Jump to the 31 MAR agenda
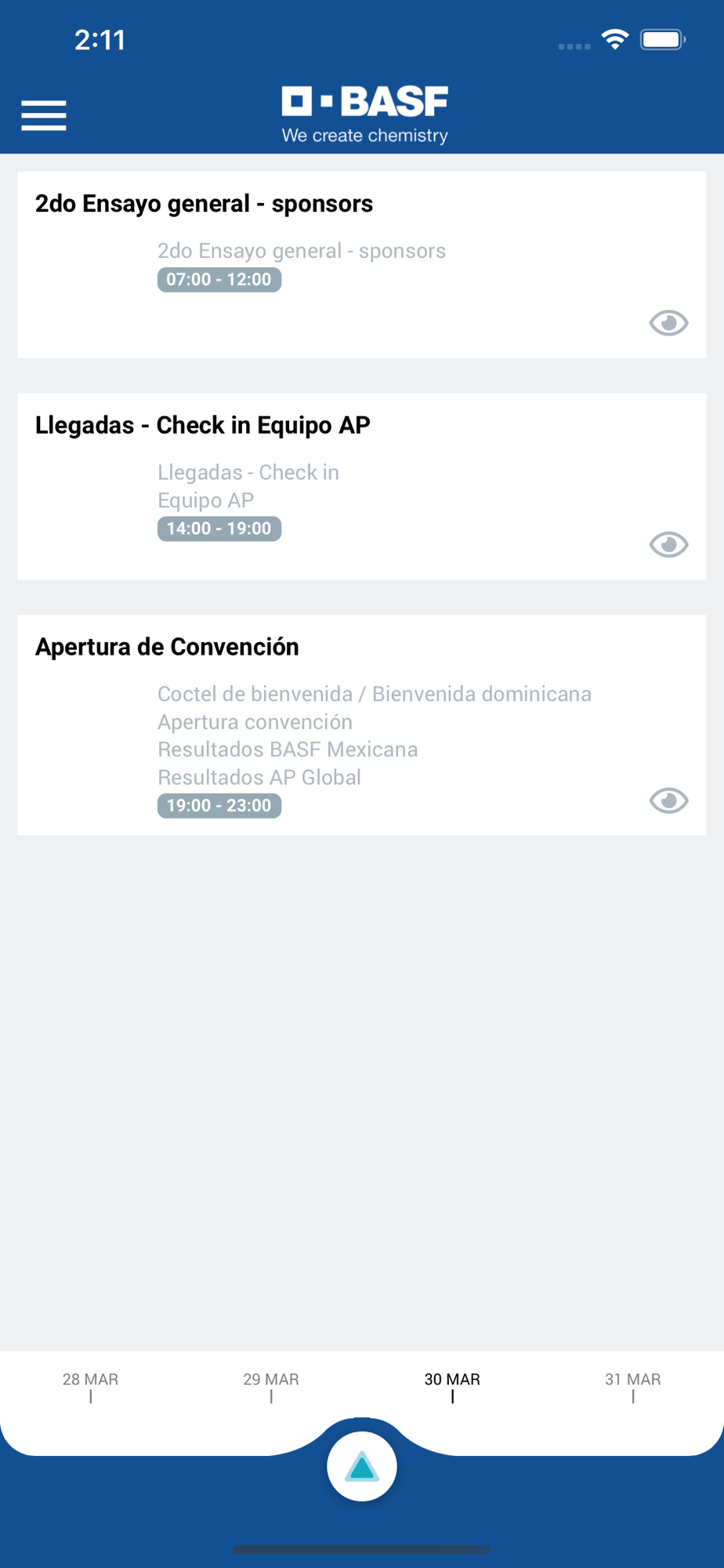724x1568 pixels. click(x=633, y=1386)
